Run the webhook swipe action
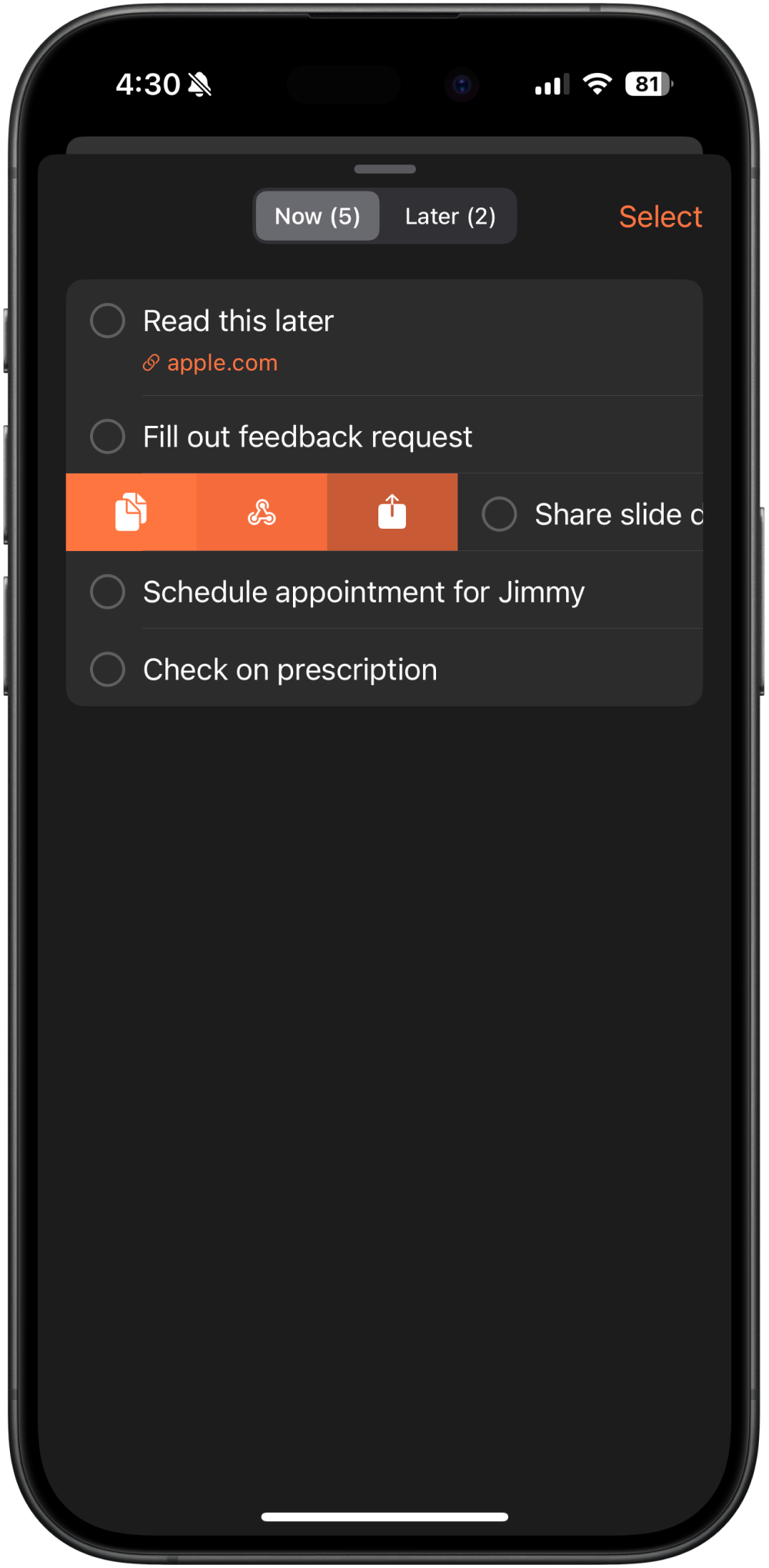 (262, 512)
